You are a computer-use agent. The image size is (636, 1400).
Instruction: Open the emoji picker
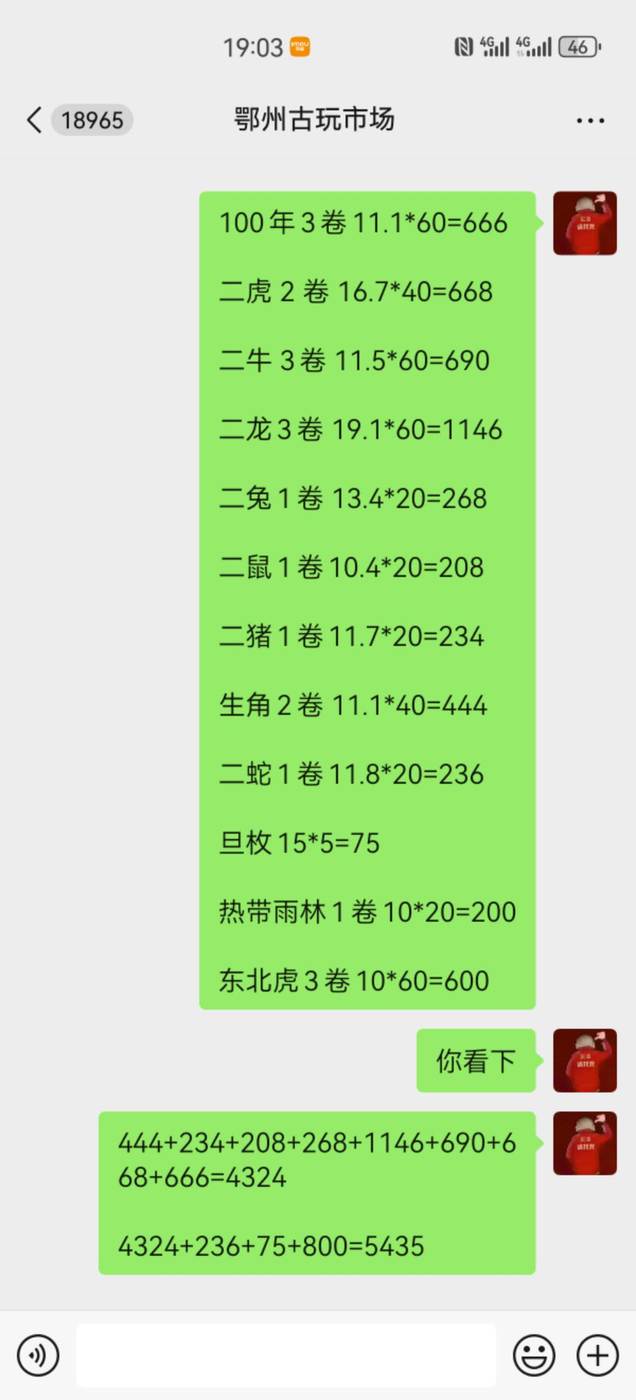(x=534, y=1356)
